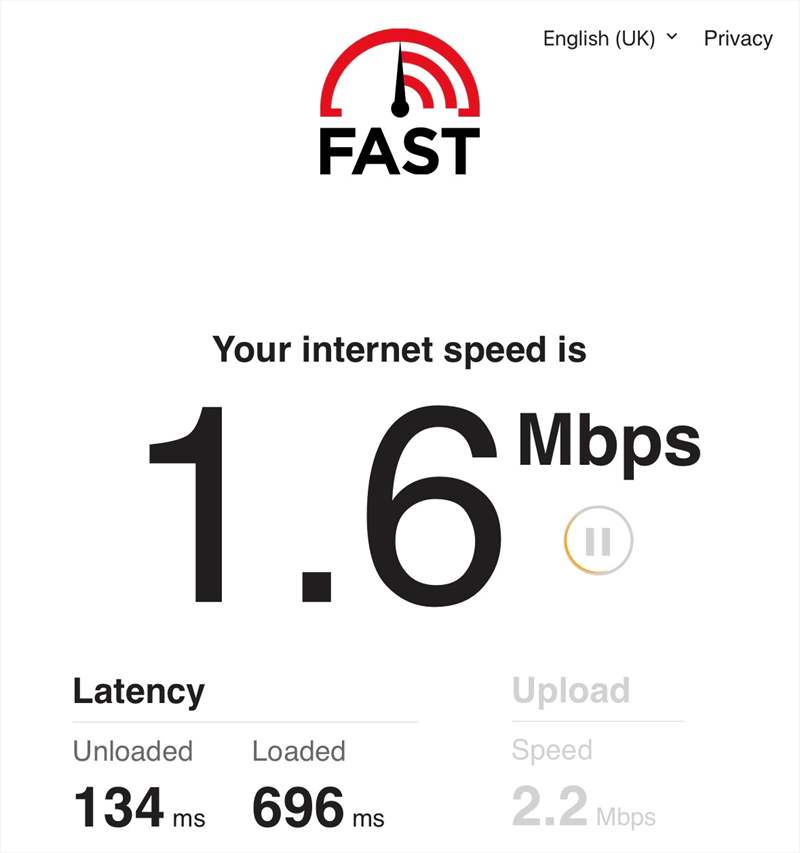Open the Privacy link
800x853 pixels.
point(738,39)
